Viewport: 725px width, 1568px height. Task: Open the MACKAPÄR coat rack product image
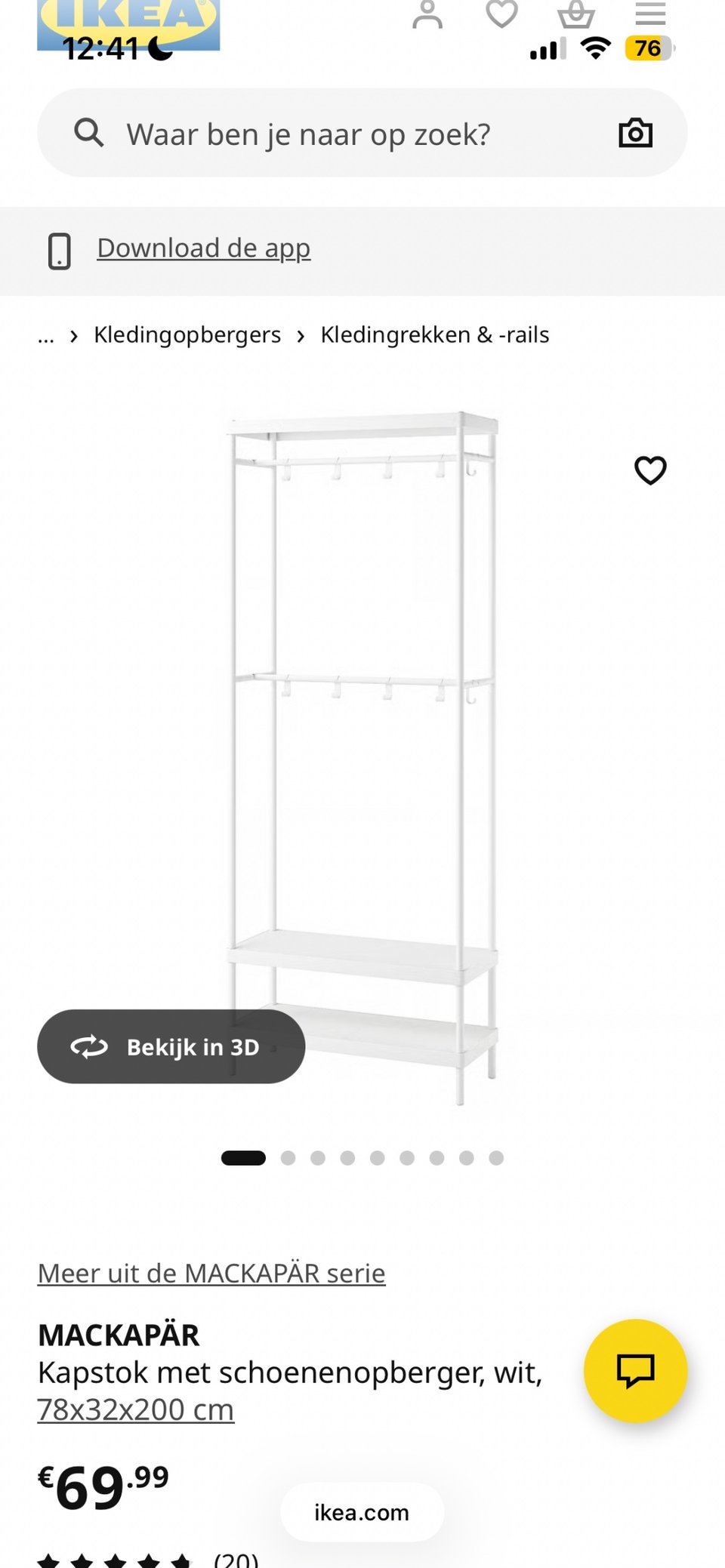click(x=362, y=755)
